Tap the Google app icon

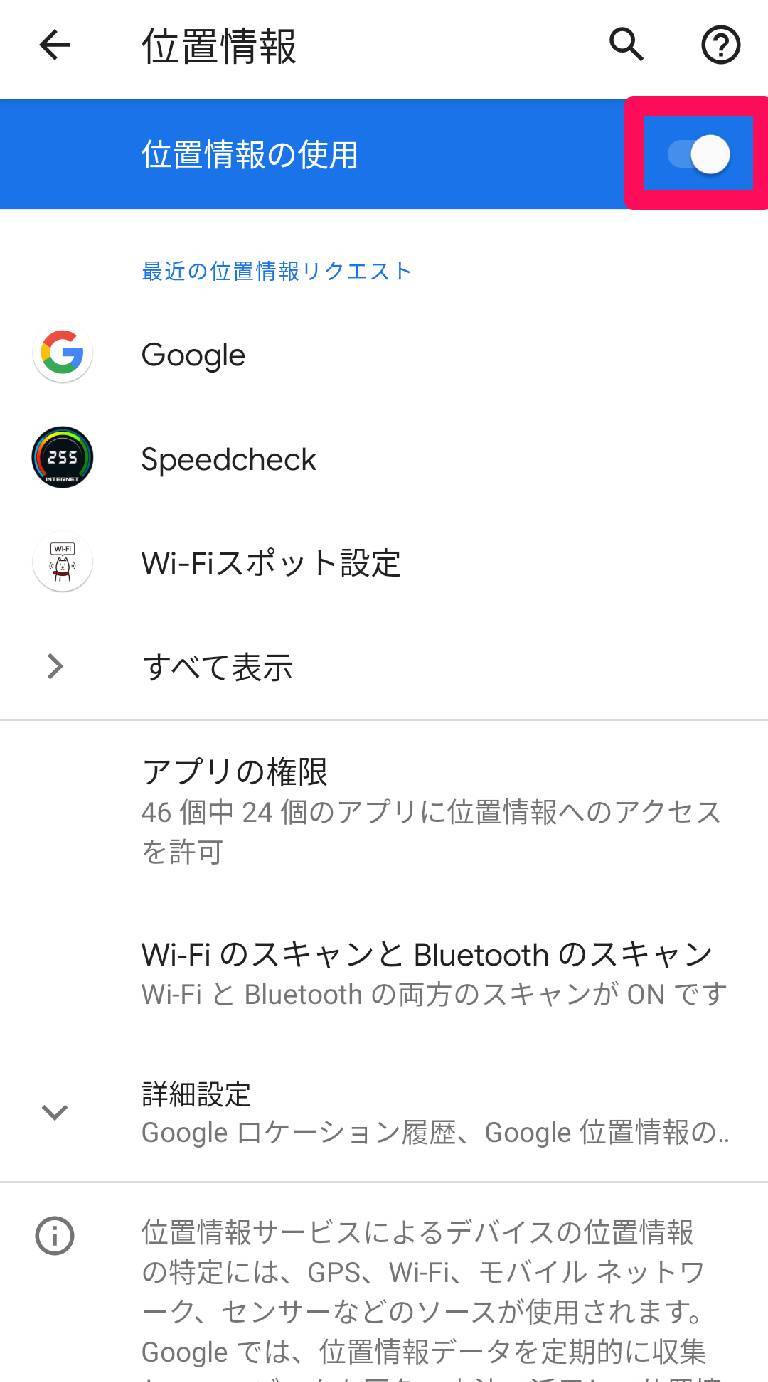click(62, 354)
